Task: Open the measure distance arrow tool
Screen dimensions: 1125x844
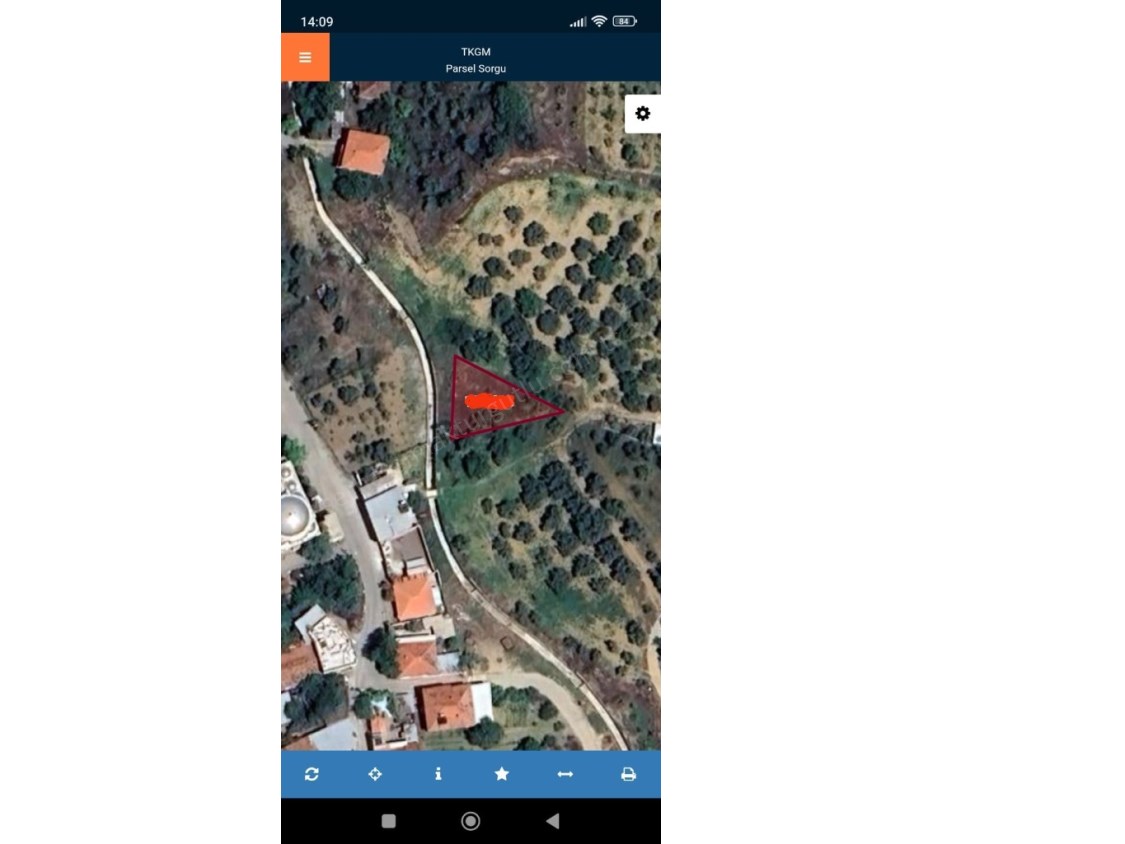Action: coord(565,774)
